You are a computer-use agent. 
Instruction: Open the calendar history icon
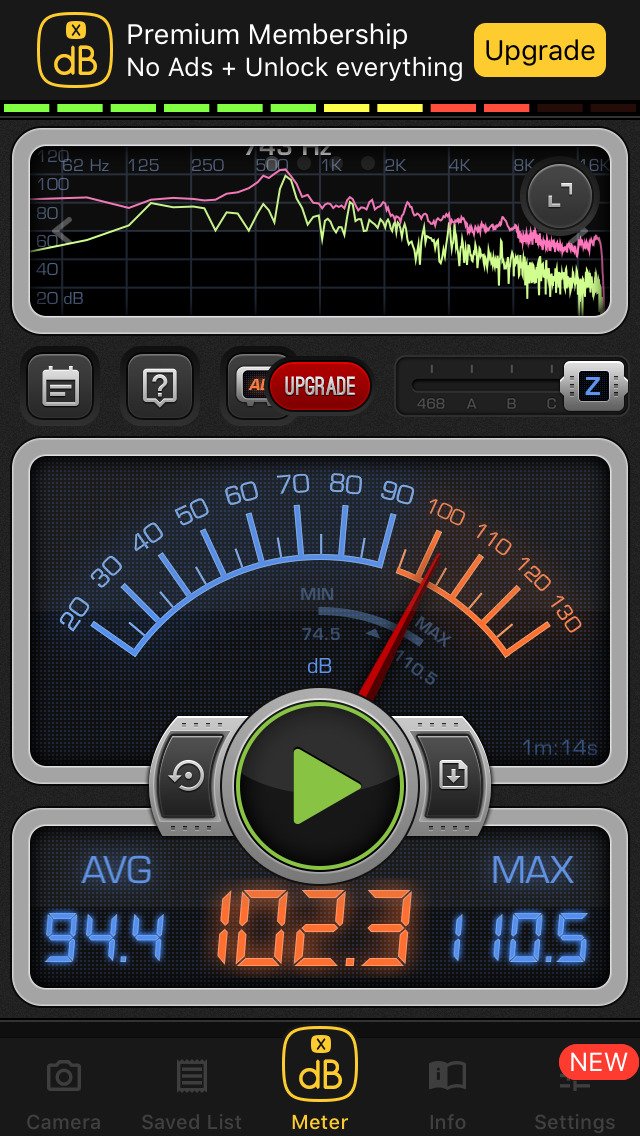(x=60, y=385)
